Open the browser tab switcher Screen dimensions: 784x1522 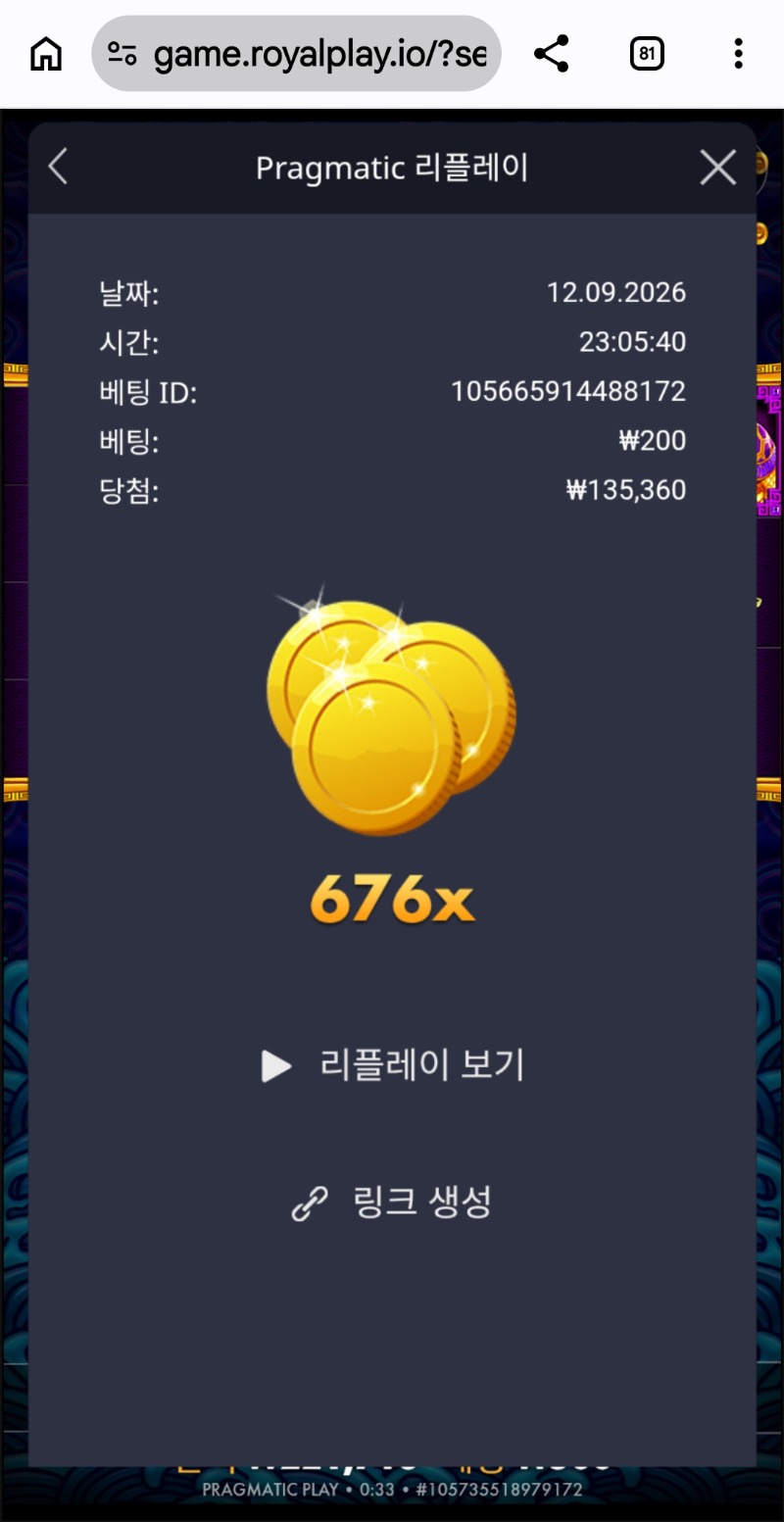647,54
